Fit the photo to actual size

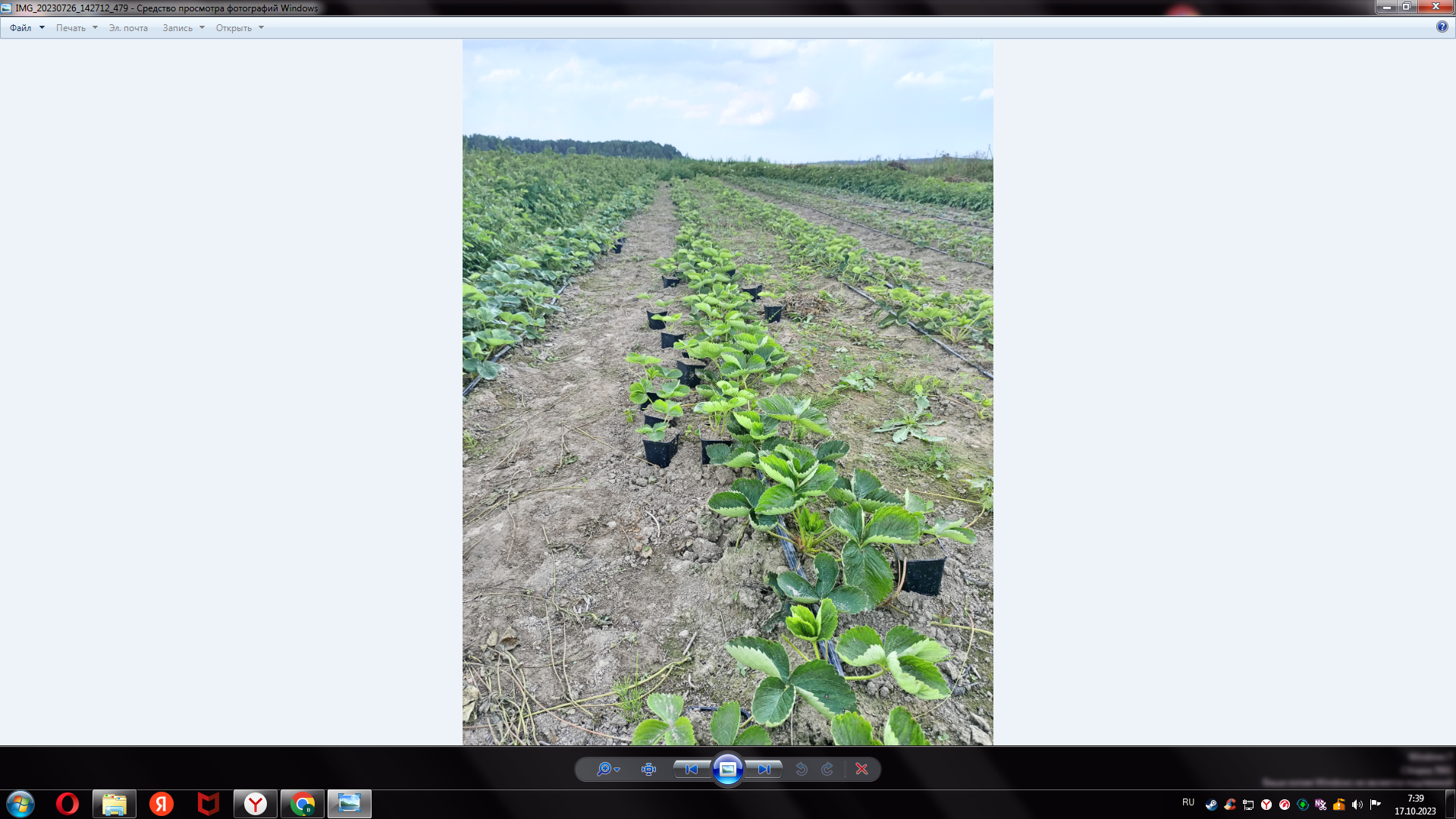click(648, 769)
